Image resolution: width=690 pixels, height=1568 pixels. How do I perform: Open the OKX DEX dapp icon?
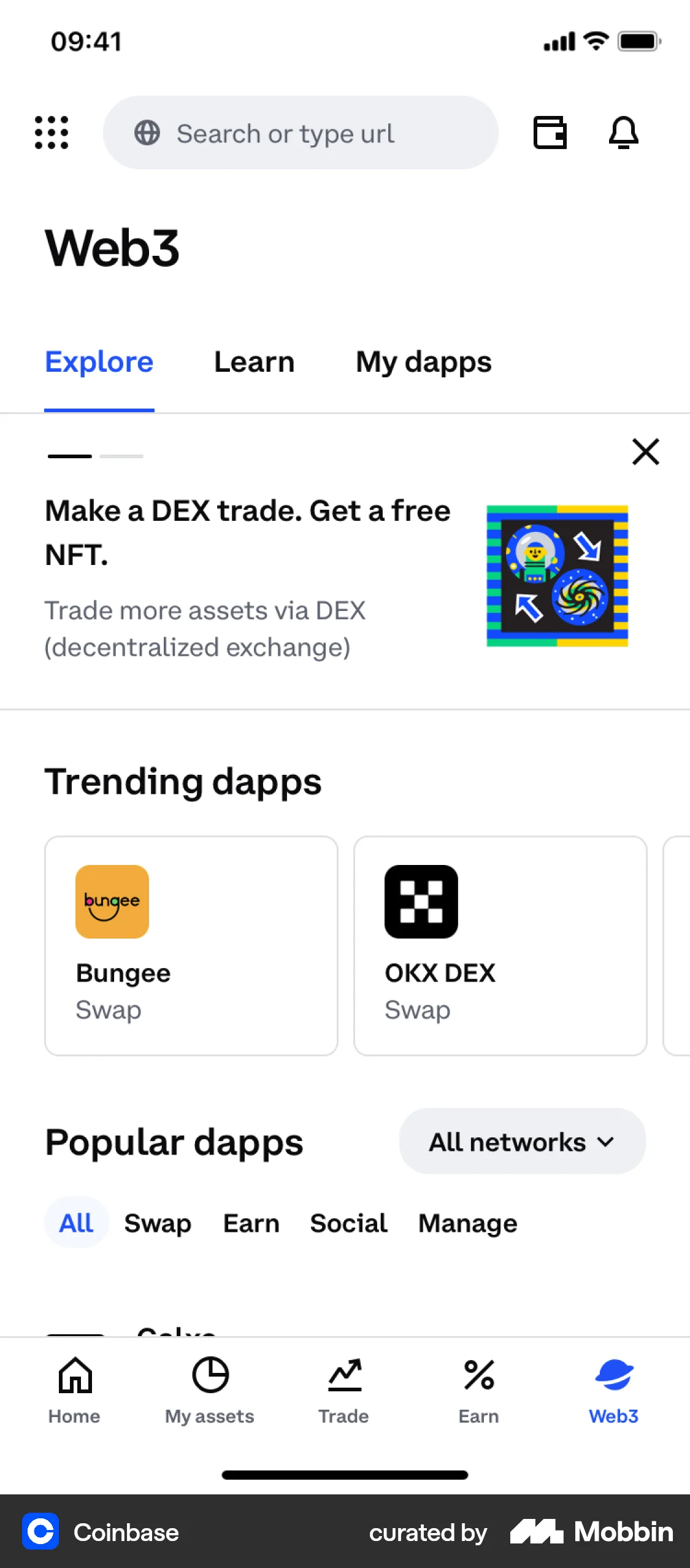coord(421,902)
